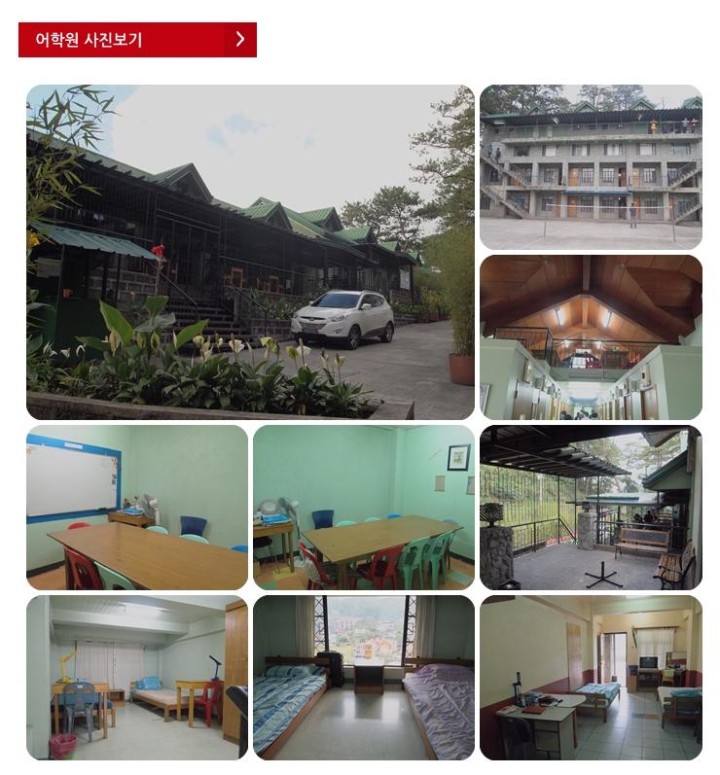Screen dimensions: 720x775
Task: View the dorm room photo with study desks
Action: pyautogui.click(x=137, y=678)
